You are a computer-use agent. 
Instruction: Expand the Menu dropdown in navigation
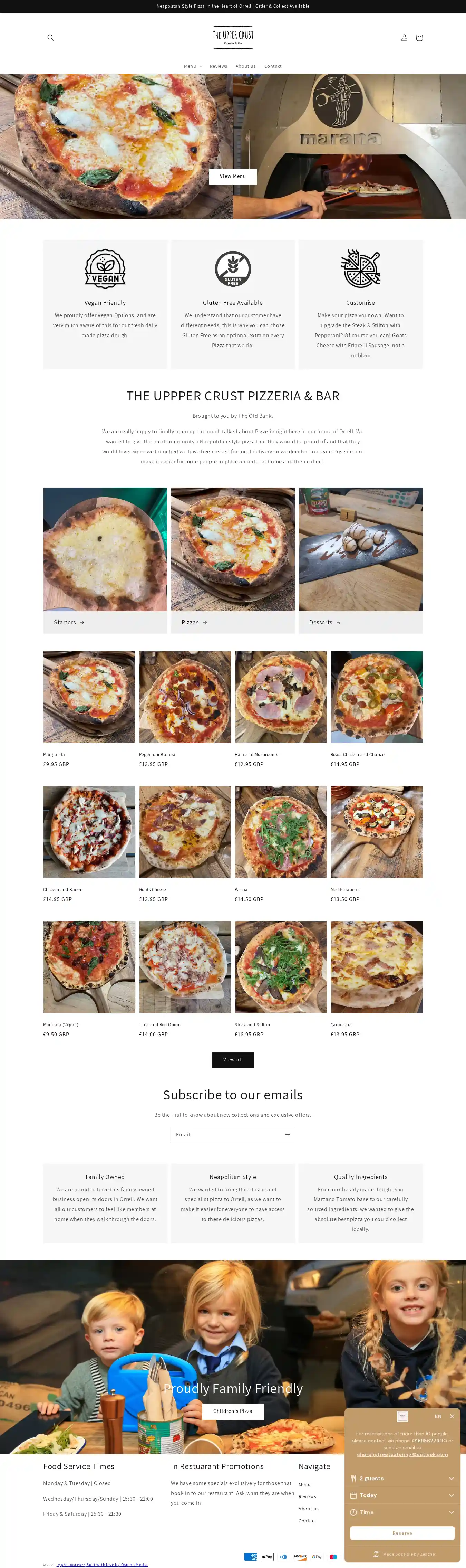(193, 66)
